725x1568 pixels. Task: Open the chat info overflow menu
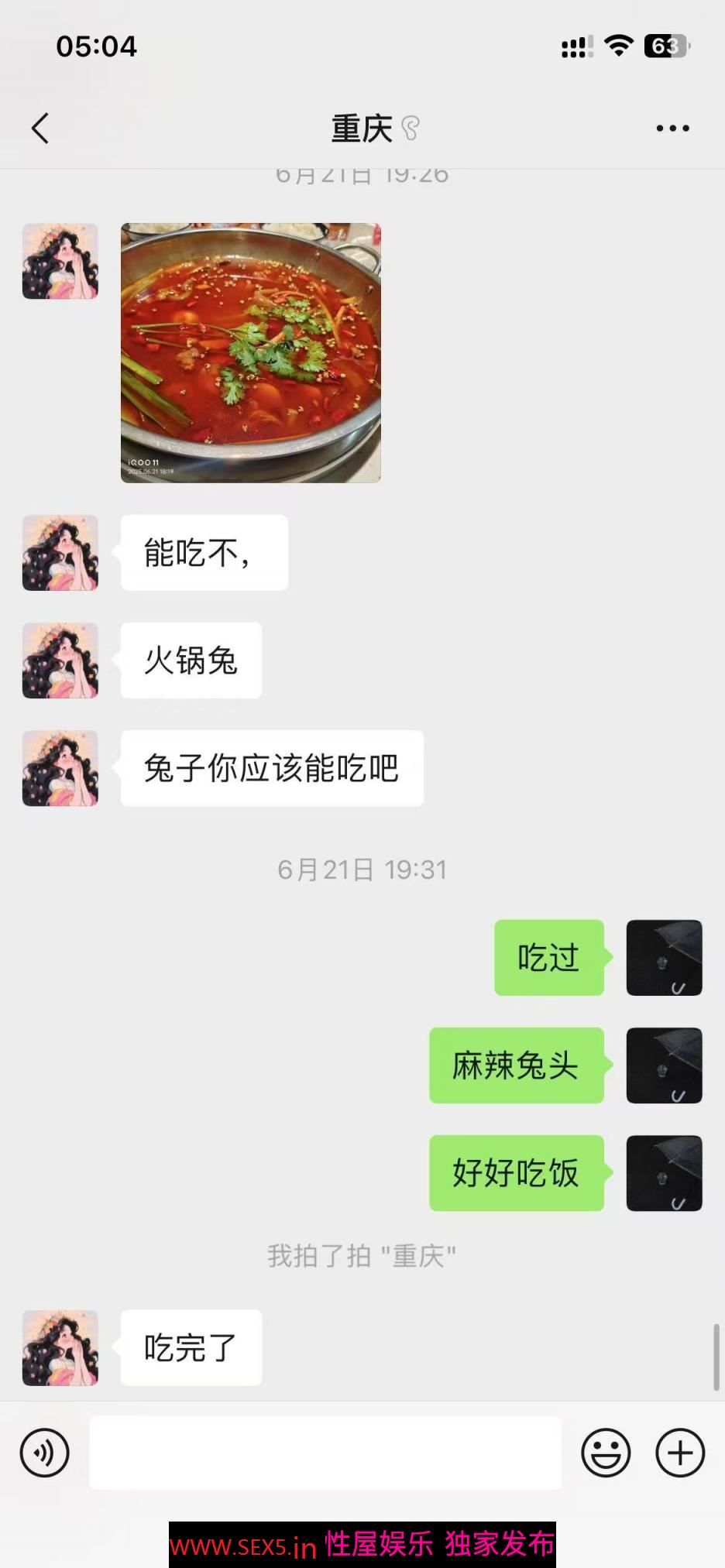(672, 129)
